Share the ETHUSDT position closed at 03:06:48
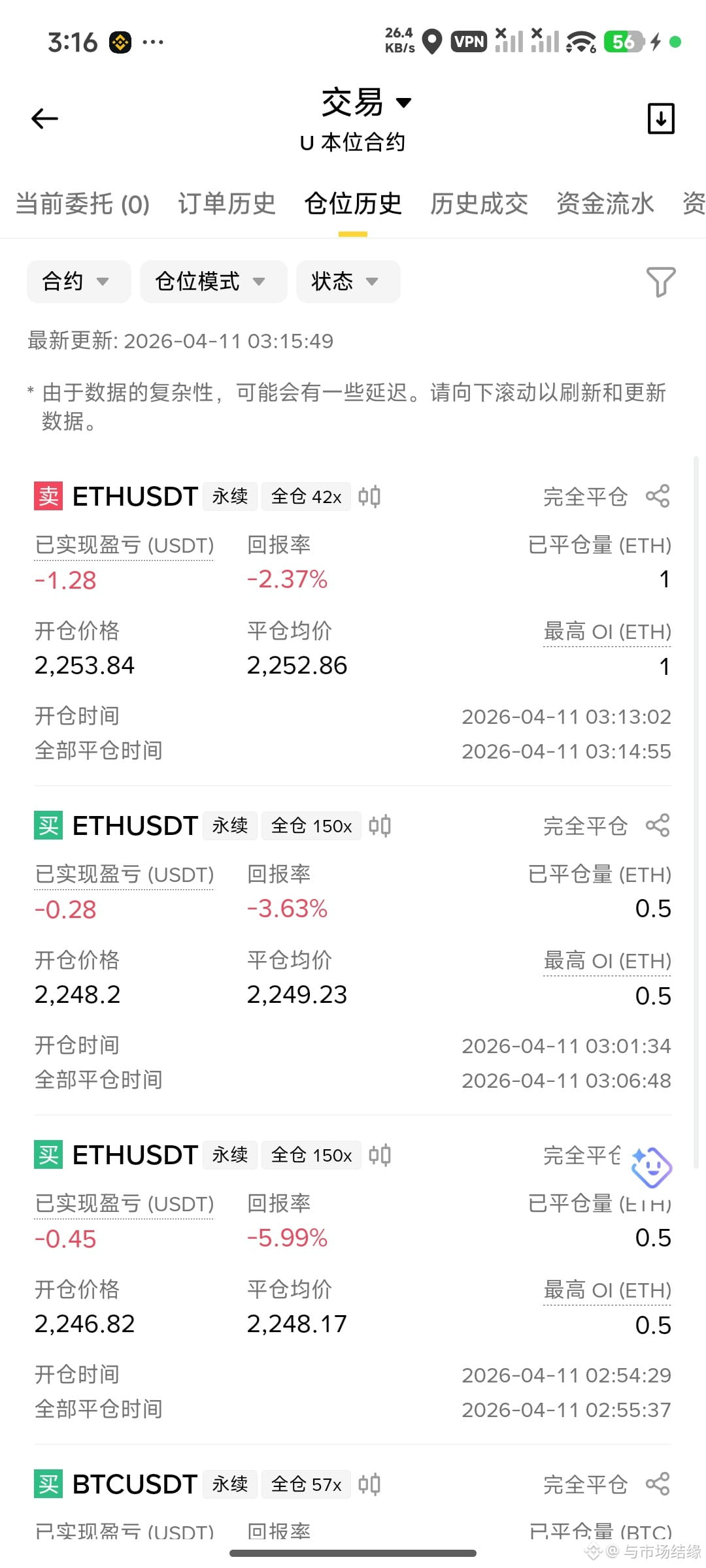This screenshot has height=1568, width=706. tap(658, 826)
